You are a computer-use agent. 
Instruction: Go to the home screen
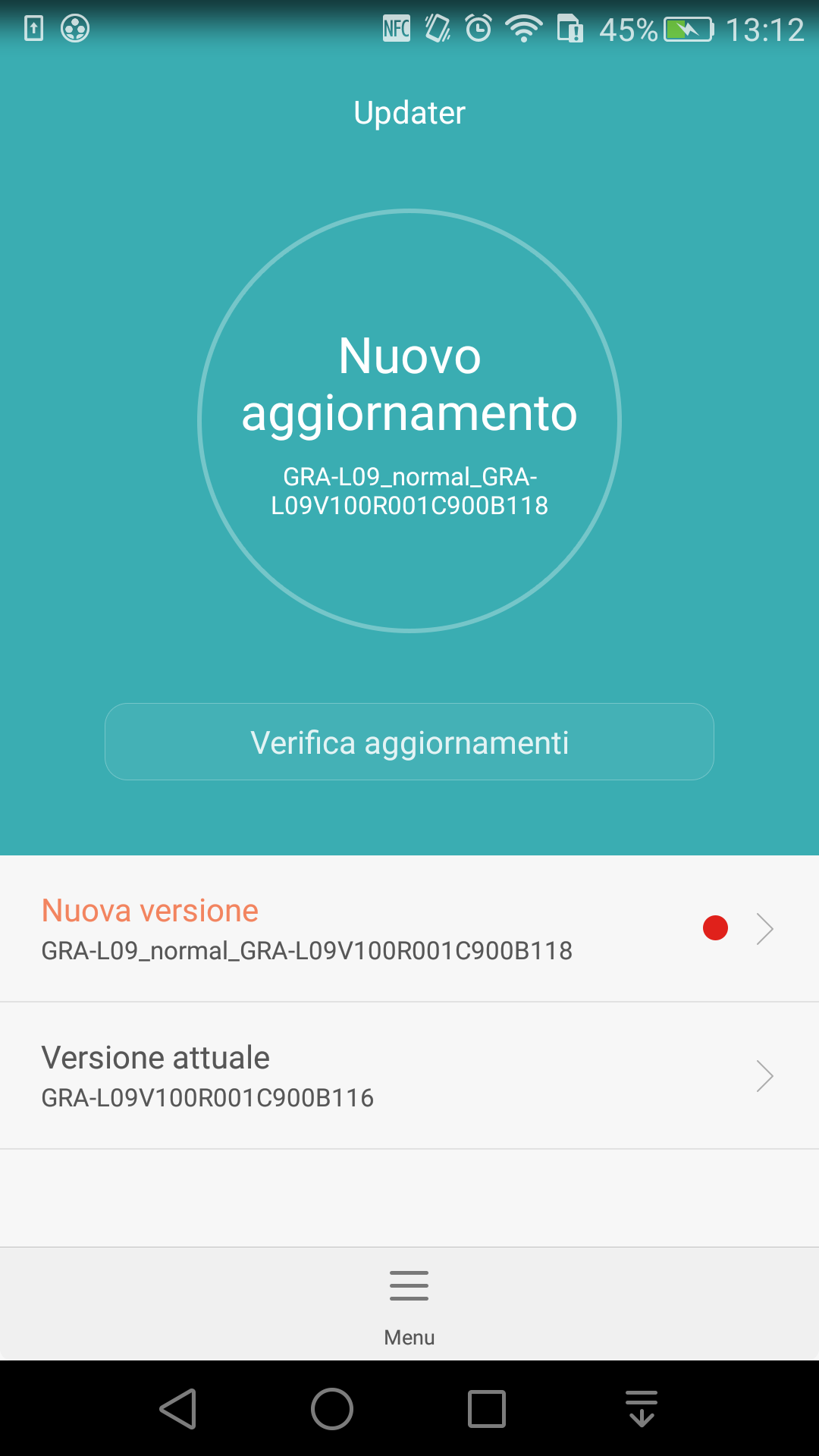332,1409
